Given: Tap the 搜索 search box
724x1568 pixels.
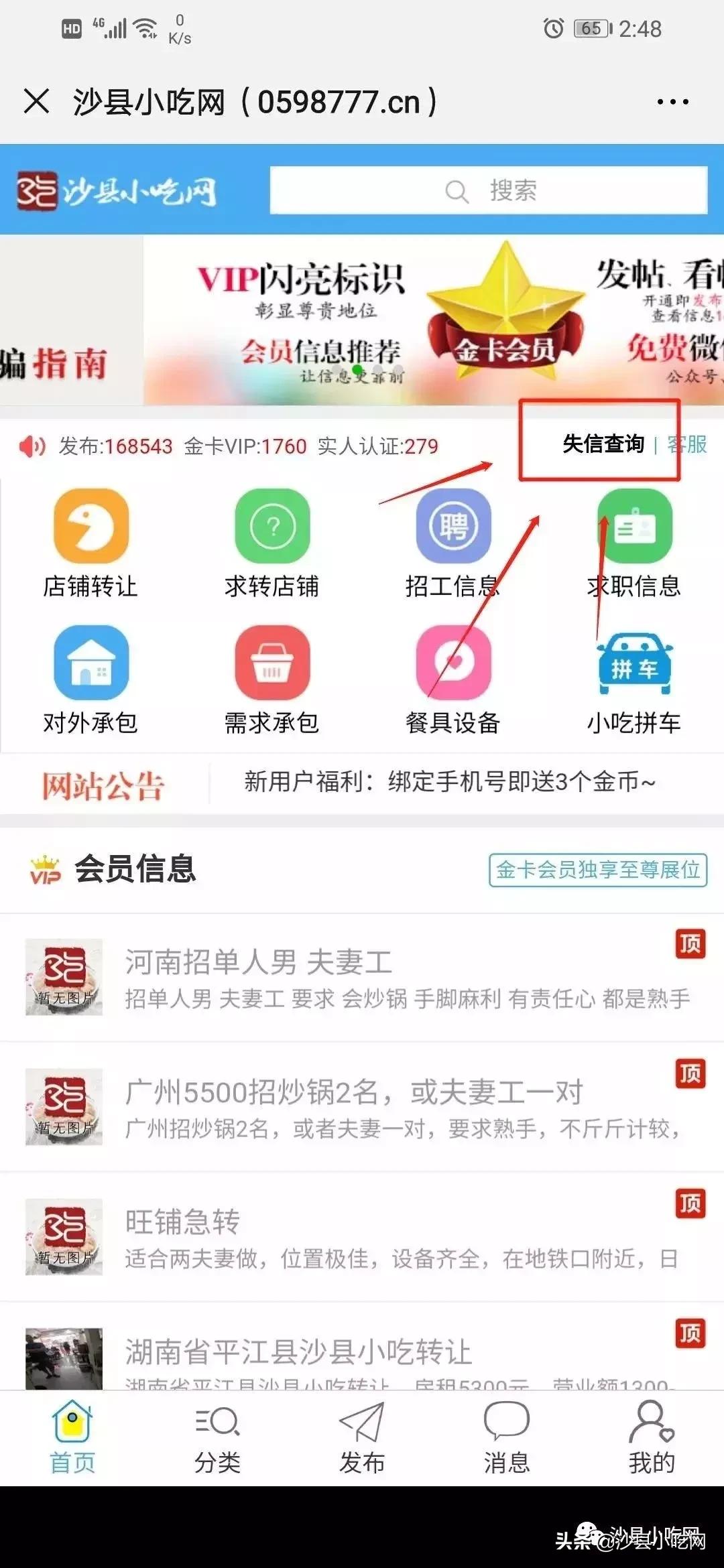Looking at the screenshot, I should pyautogui.click(x=488, y=191).
